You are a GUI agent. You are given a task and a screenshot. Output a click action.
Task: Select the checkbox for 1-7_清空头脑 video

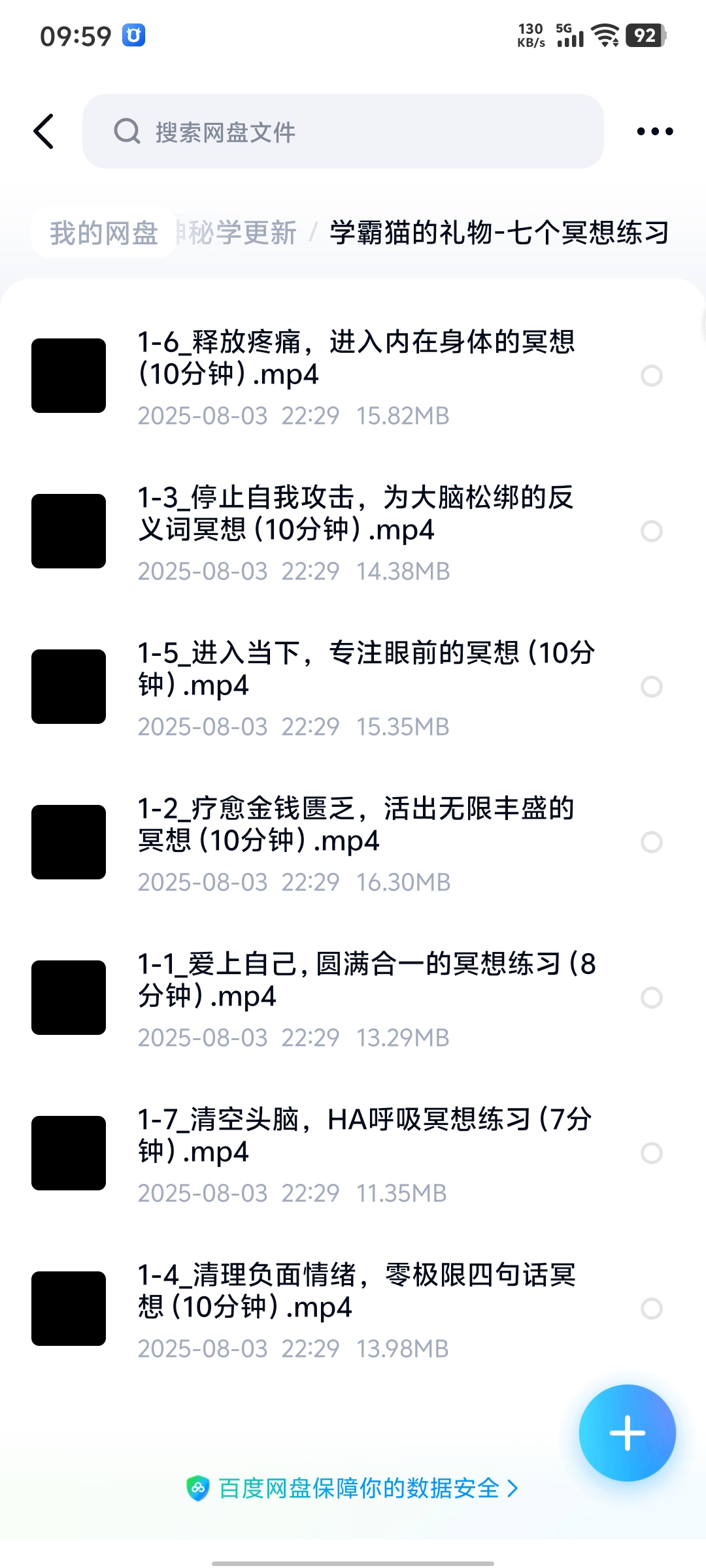coord(651,1153)
